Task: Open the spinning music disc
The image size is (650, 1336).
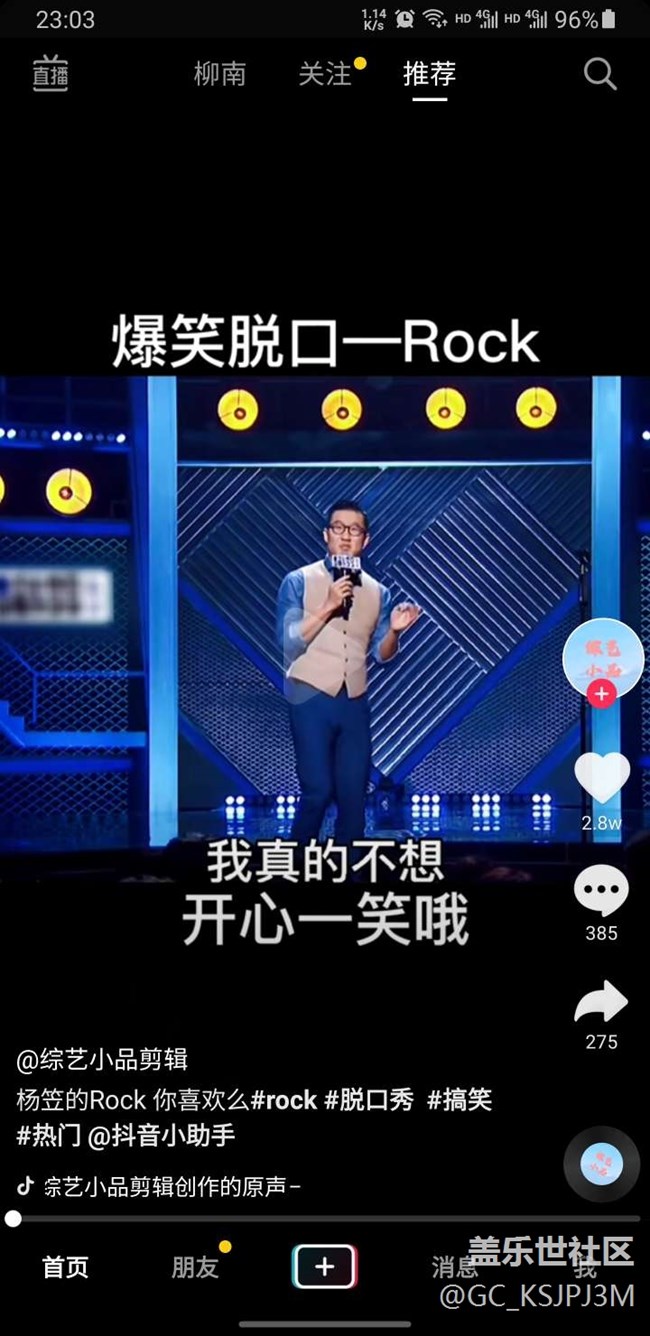Action: pos(601,1165)
